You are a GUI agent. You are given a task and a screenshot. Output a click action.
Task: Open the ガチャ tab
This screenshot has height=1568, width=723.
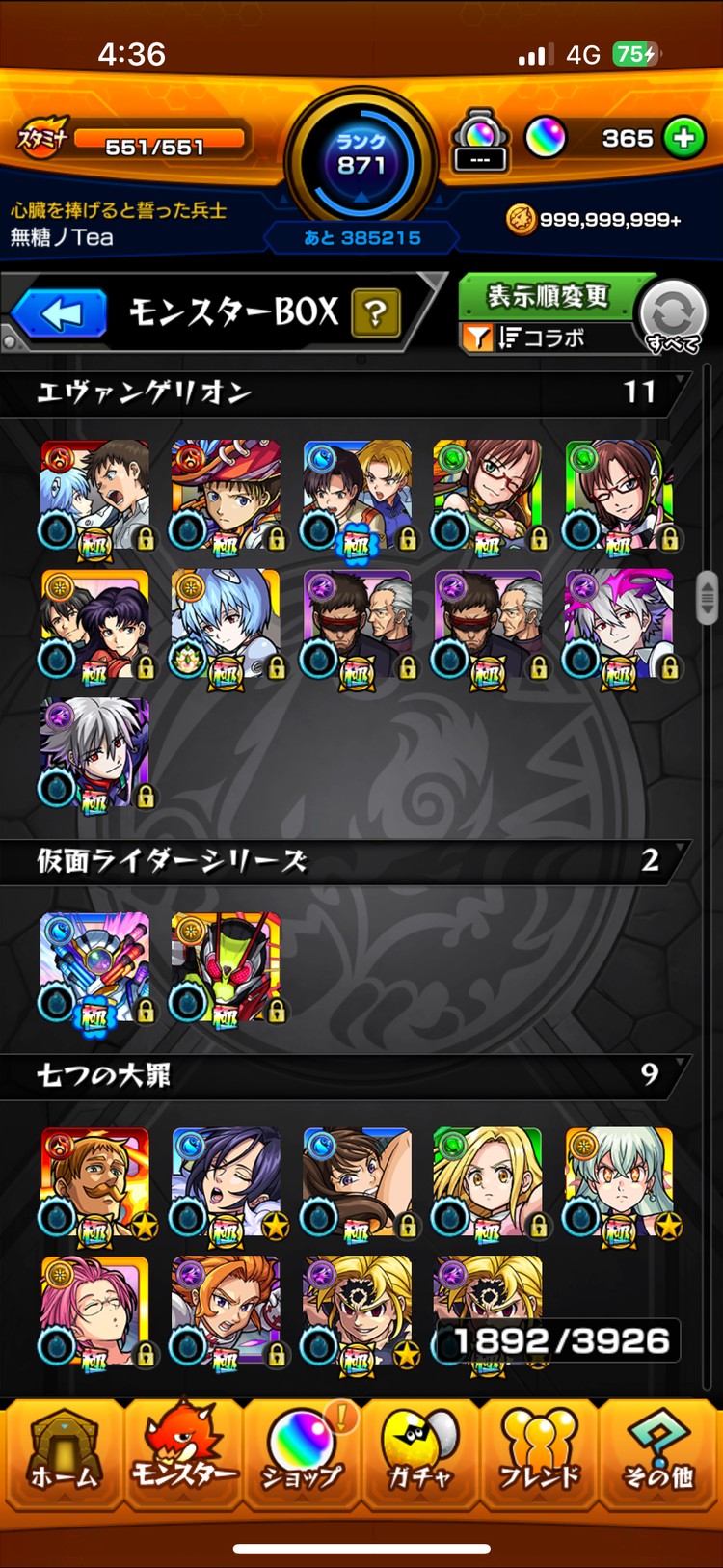coord(420,1454)
